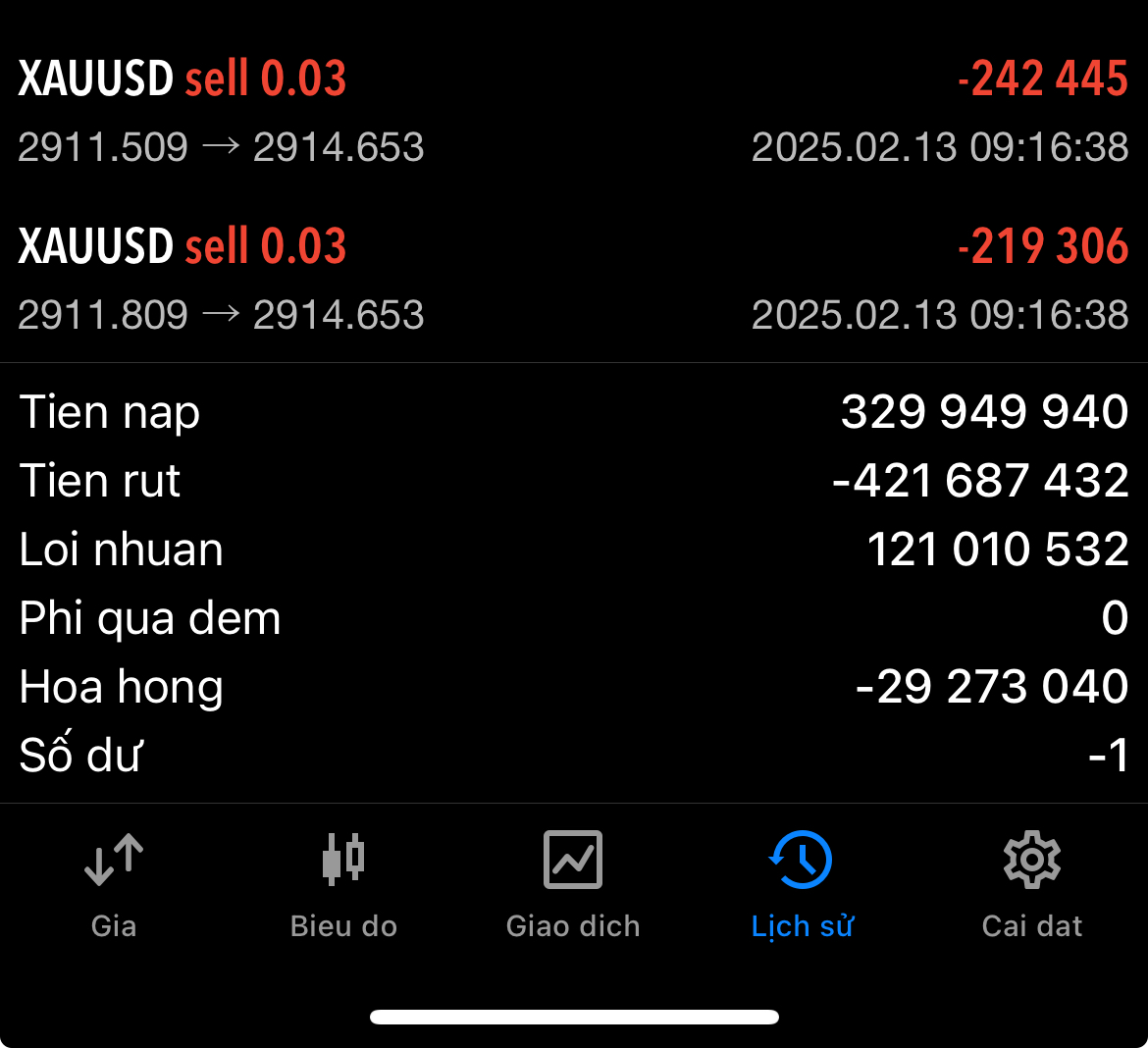Expand the XAUUSD sell trade with -242 445
The width and height of the screenshot is (1148, 1048).
click(574, 112)
